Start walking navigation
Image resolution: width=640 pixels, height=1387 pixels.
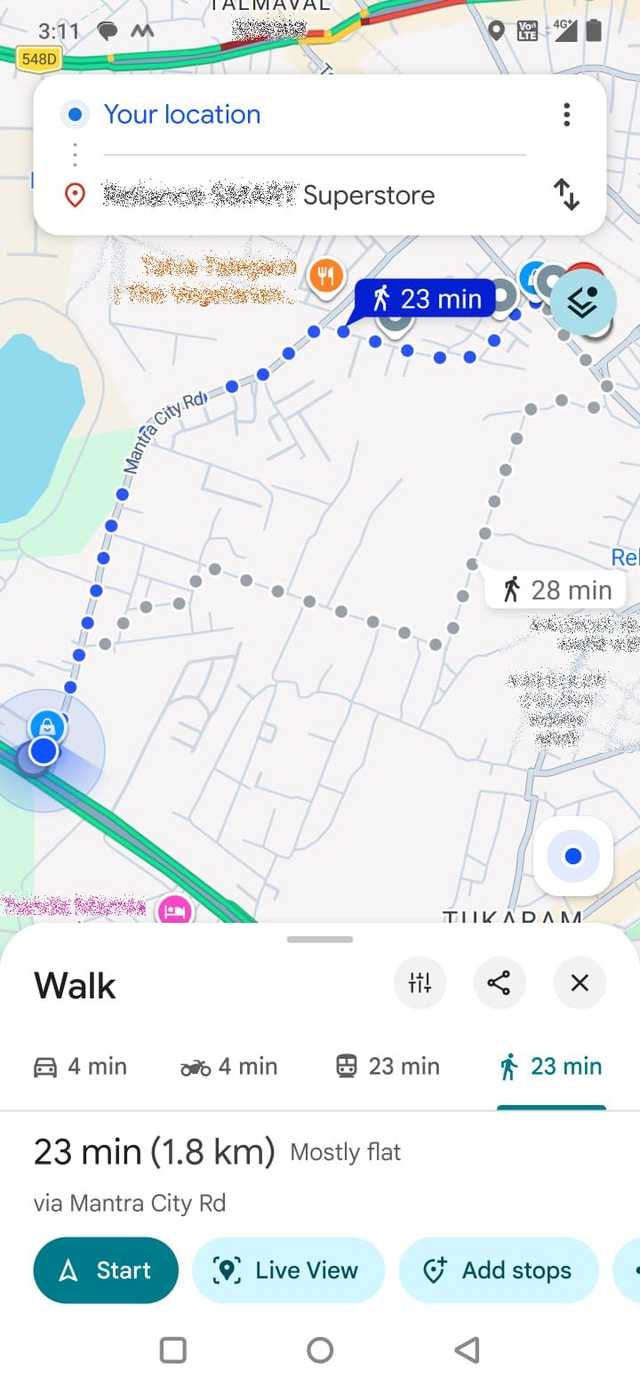pos(106,1270)
